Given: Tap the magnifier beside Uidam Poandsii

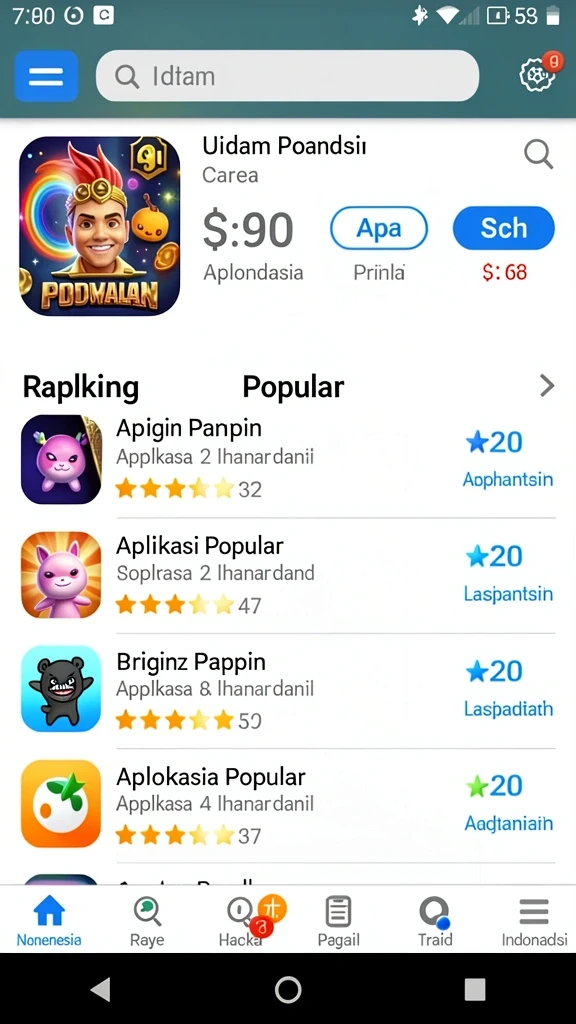Looking at the screenshot, I should (x=539, y=154).
